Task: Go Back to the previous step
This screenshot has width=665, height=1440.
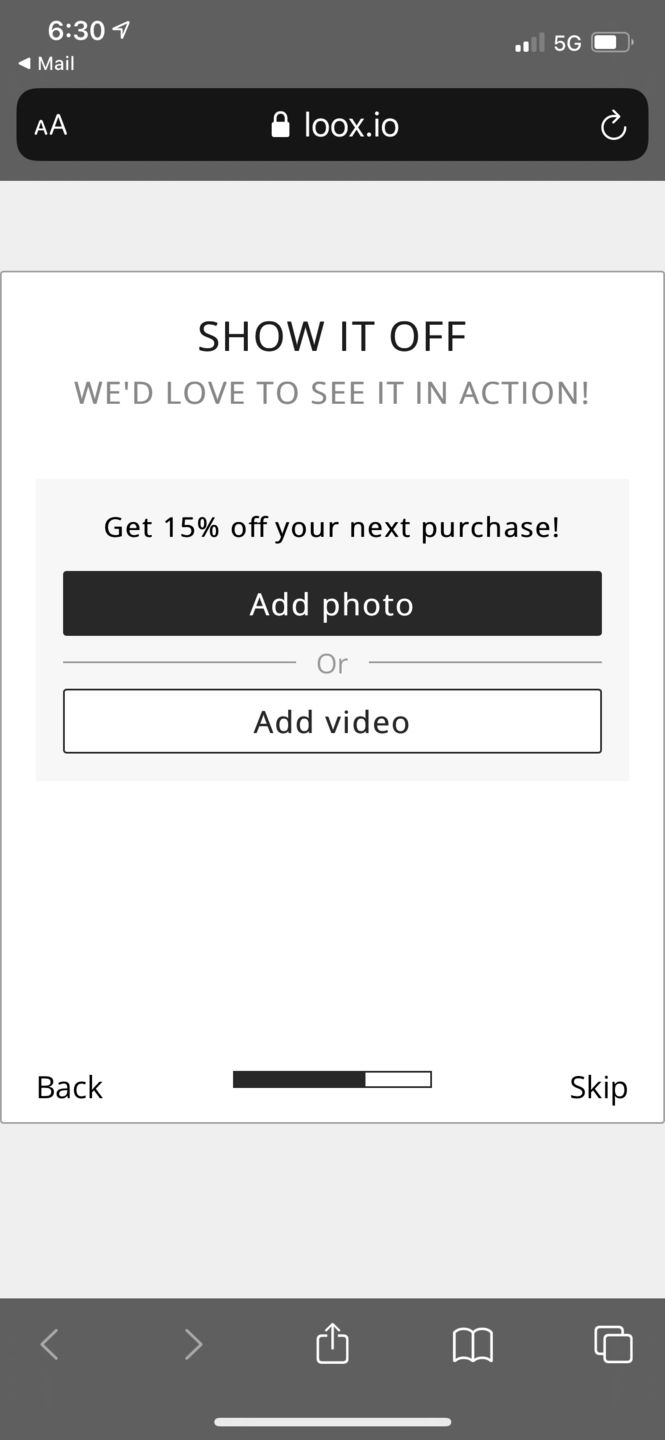Action: [69, 1087]
